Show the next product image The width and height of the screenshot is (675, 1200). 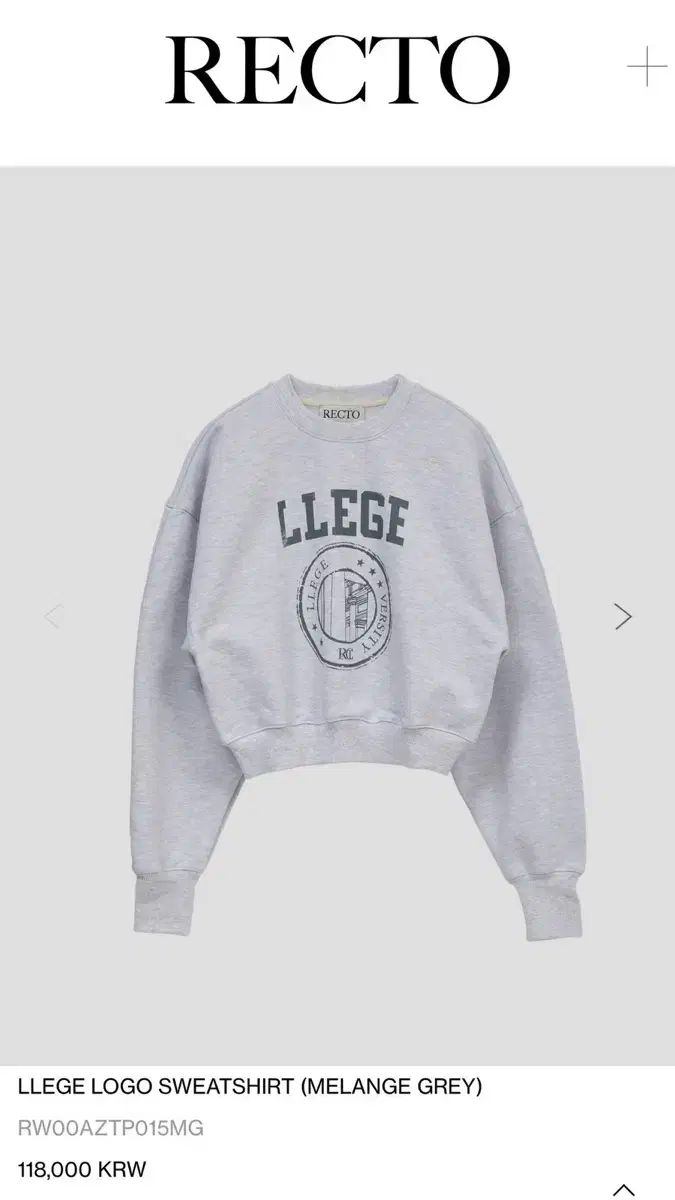(623, 616)
